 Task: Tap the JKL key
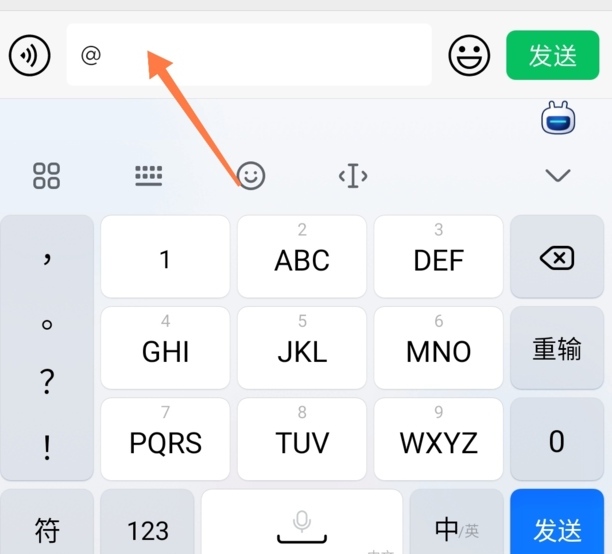point(302,349)
